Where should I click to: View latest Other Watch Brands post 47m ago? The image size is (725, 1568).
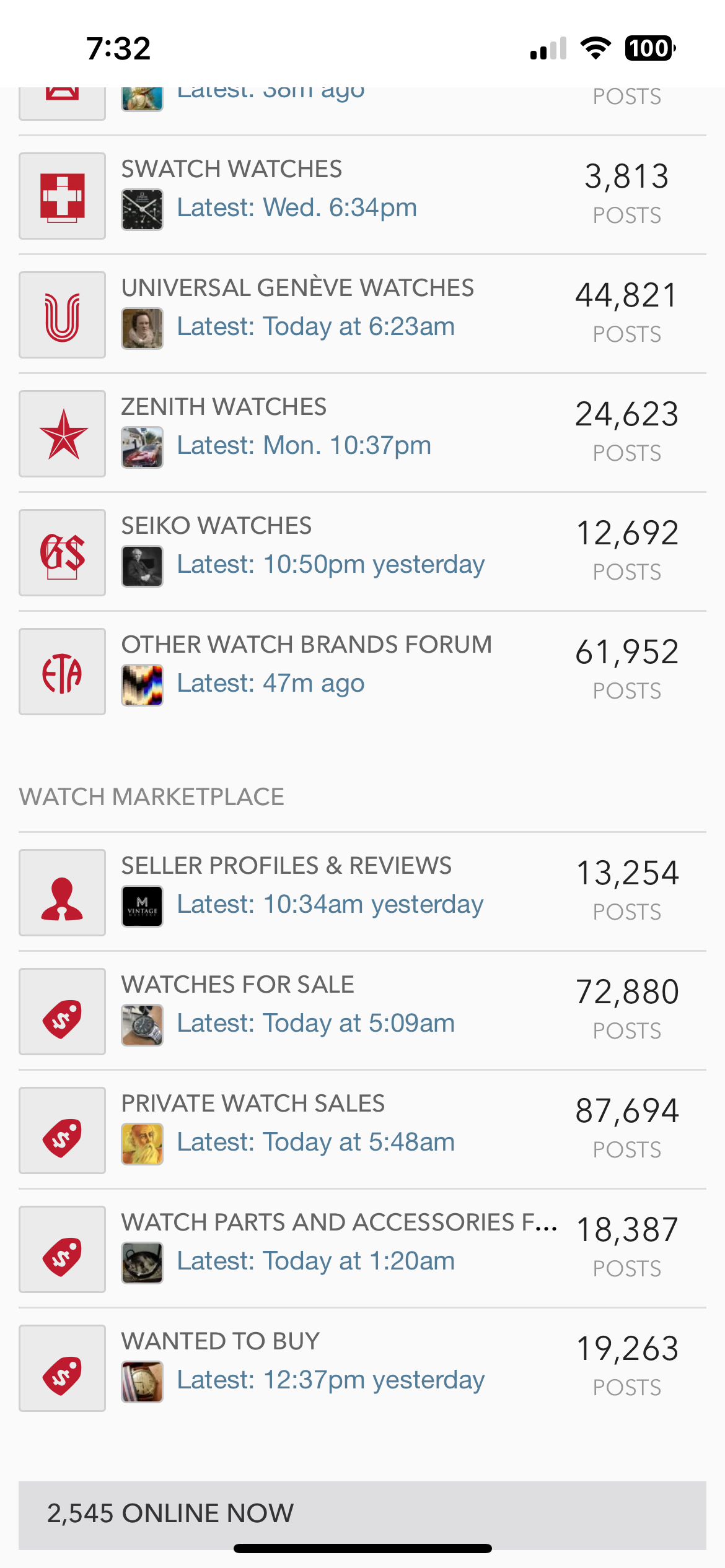coord(270,684)
